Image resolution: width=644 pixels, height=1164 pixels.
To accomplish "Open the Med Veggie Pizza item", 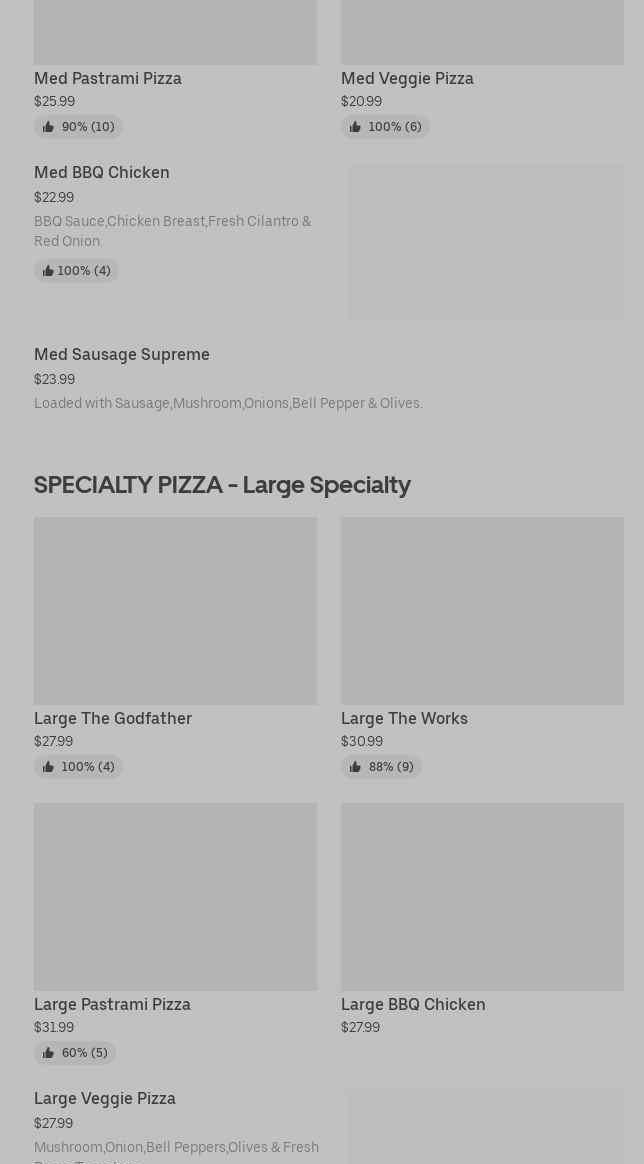I will (482, 68).
